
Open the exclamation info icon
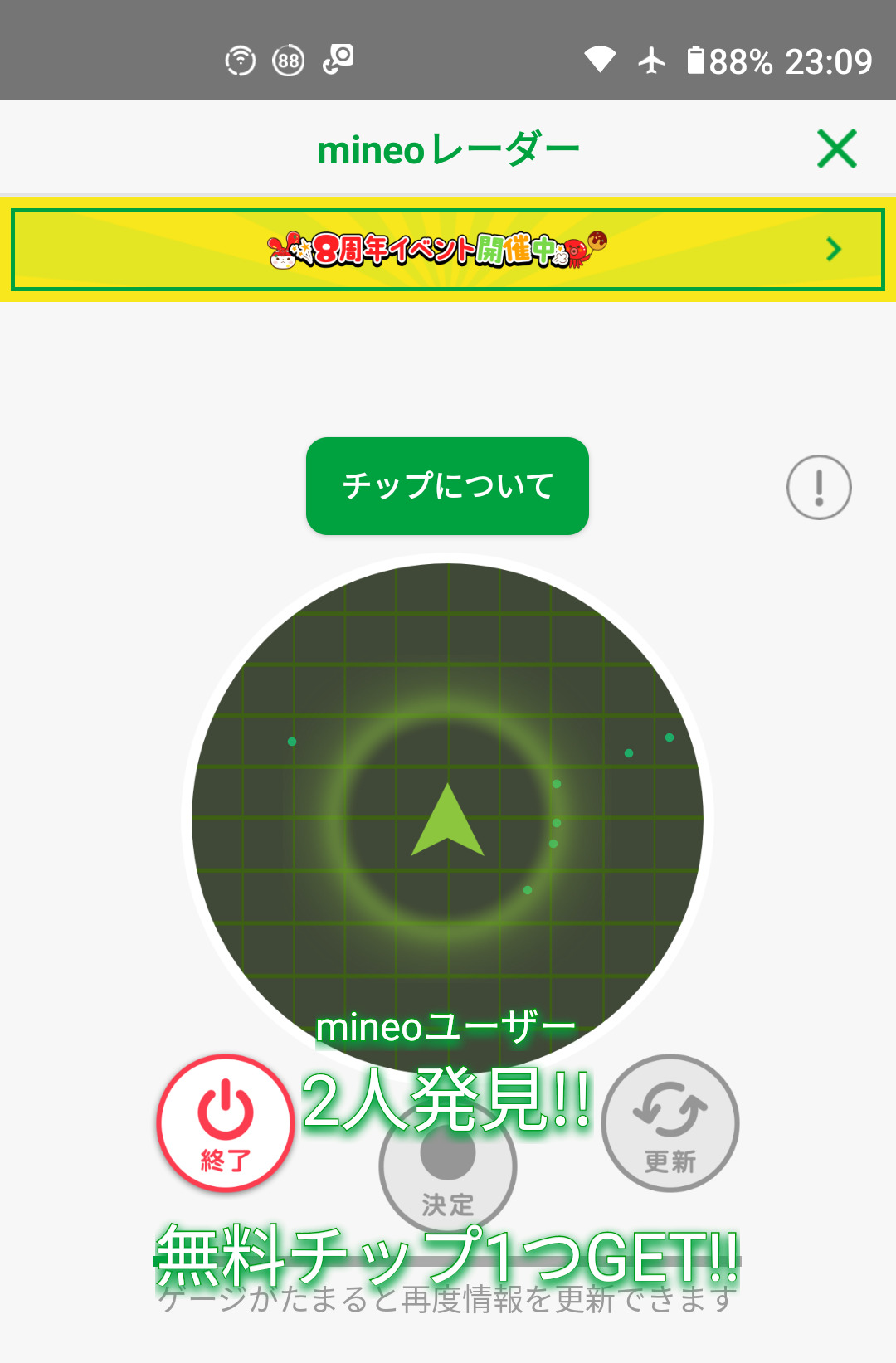(819, 488)
